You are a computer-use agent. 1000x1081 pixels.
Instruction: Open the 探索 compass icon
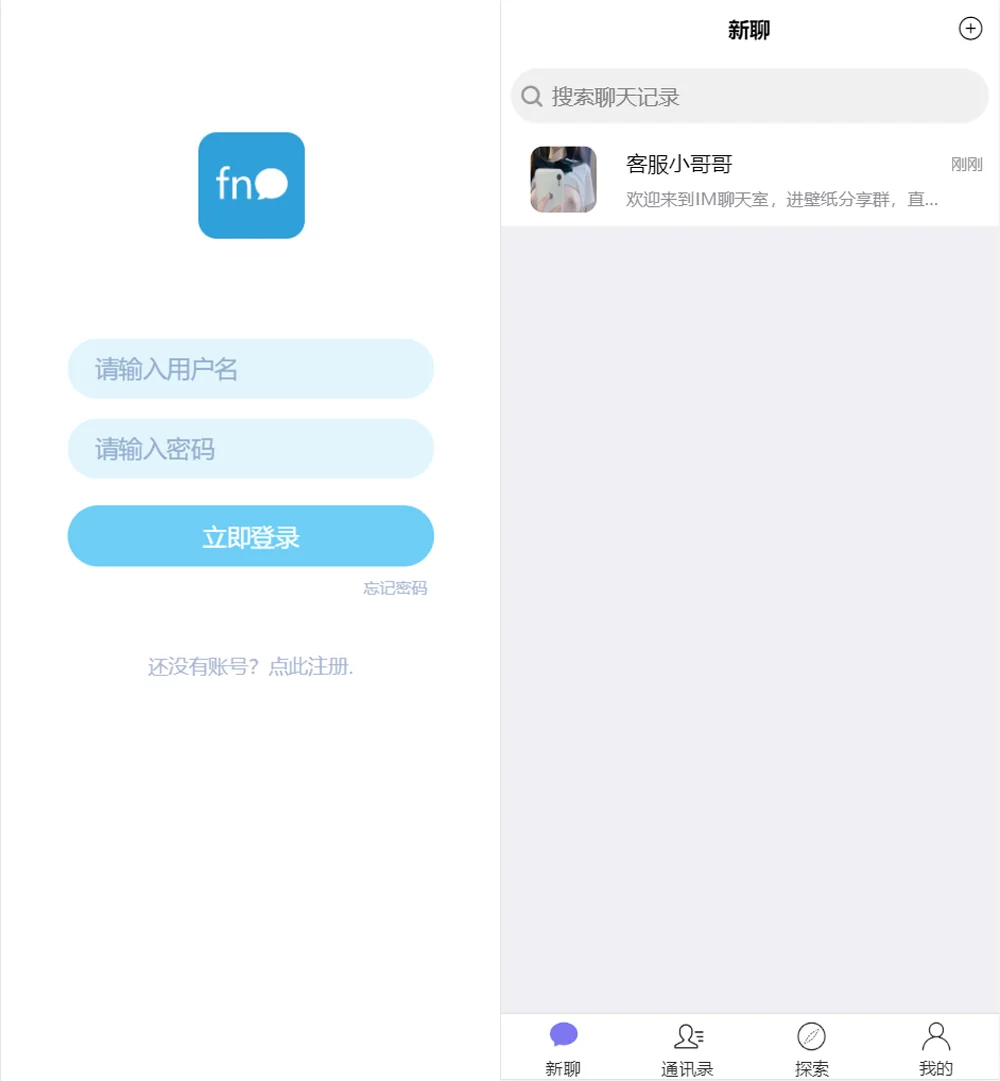(810, 1036)
